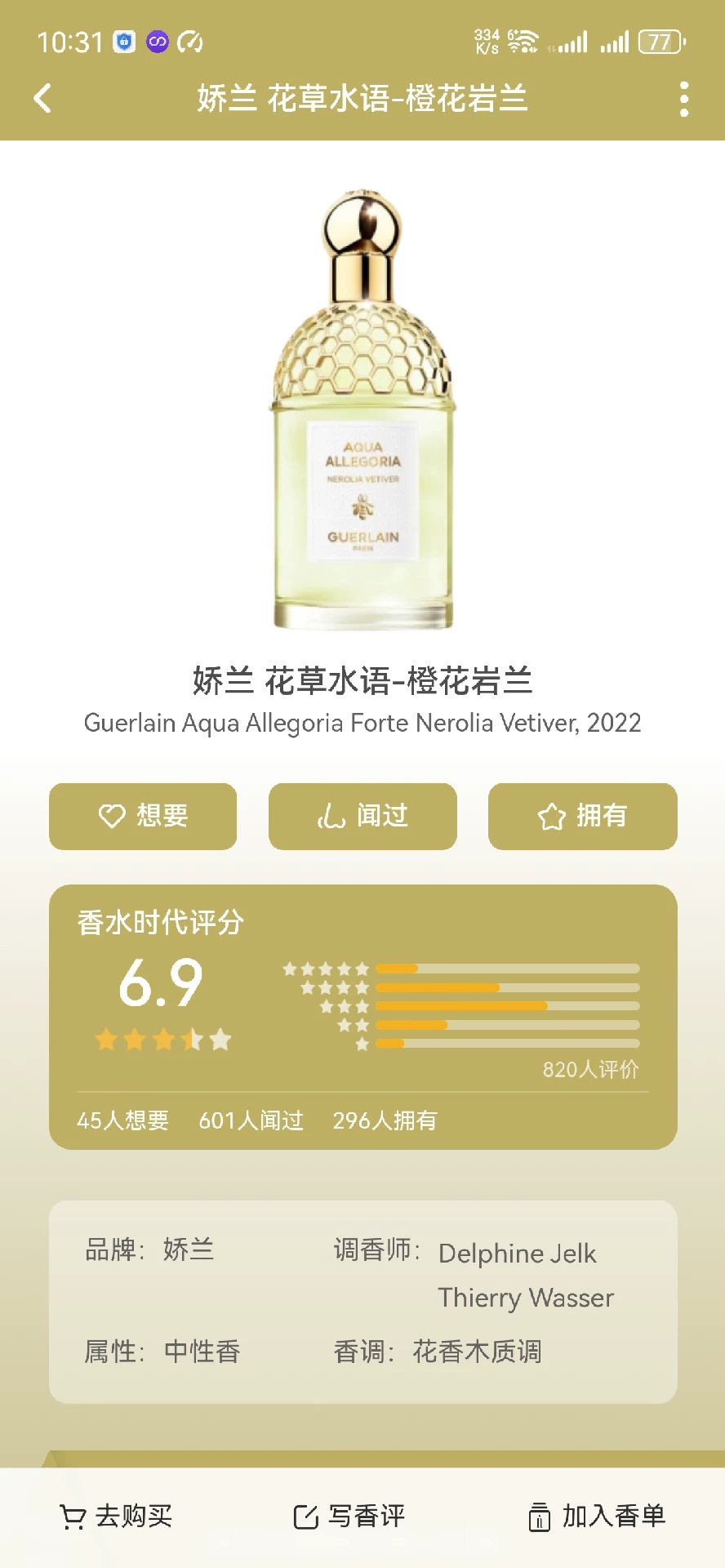Mark perfume as 拥有 (owned)
This screenshot has height=1568, width=725.
click(582, 816)
